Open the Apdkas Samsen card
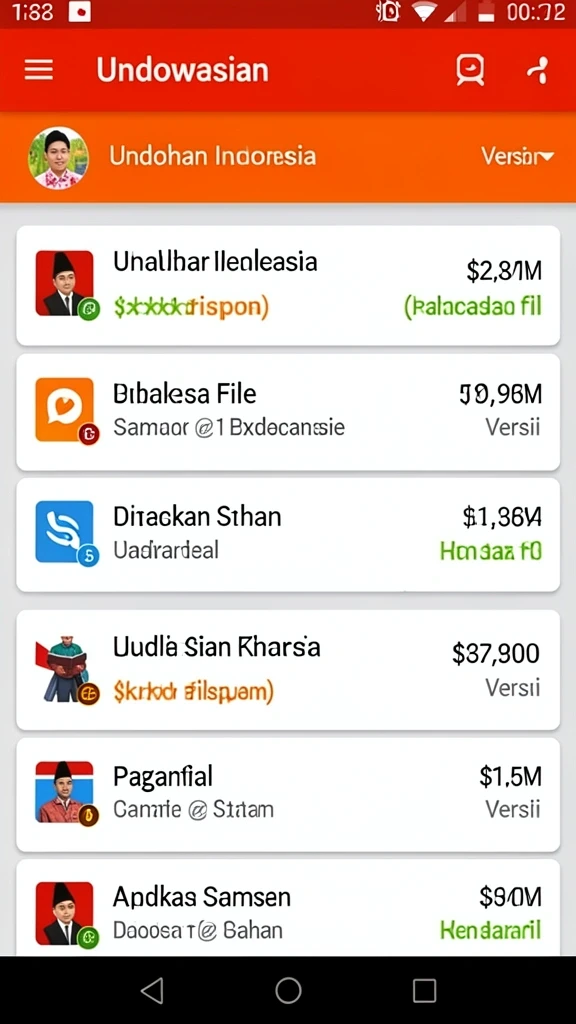The width and height of the screenshot is (576, 1024). tap(288, 908)
